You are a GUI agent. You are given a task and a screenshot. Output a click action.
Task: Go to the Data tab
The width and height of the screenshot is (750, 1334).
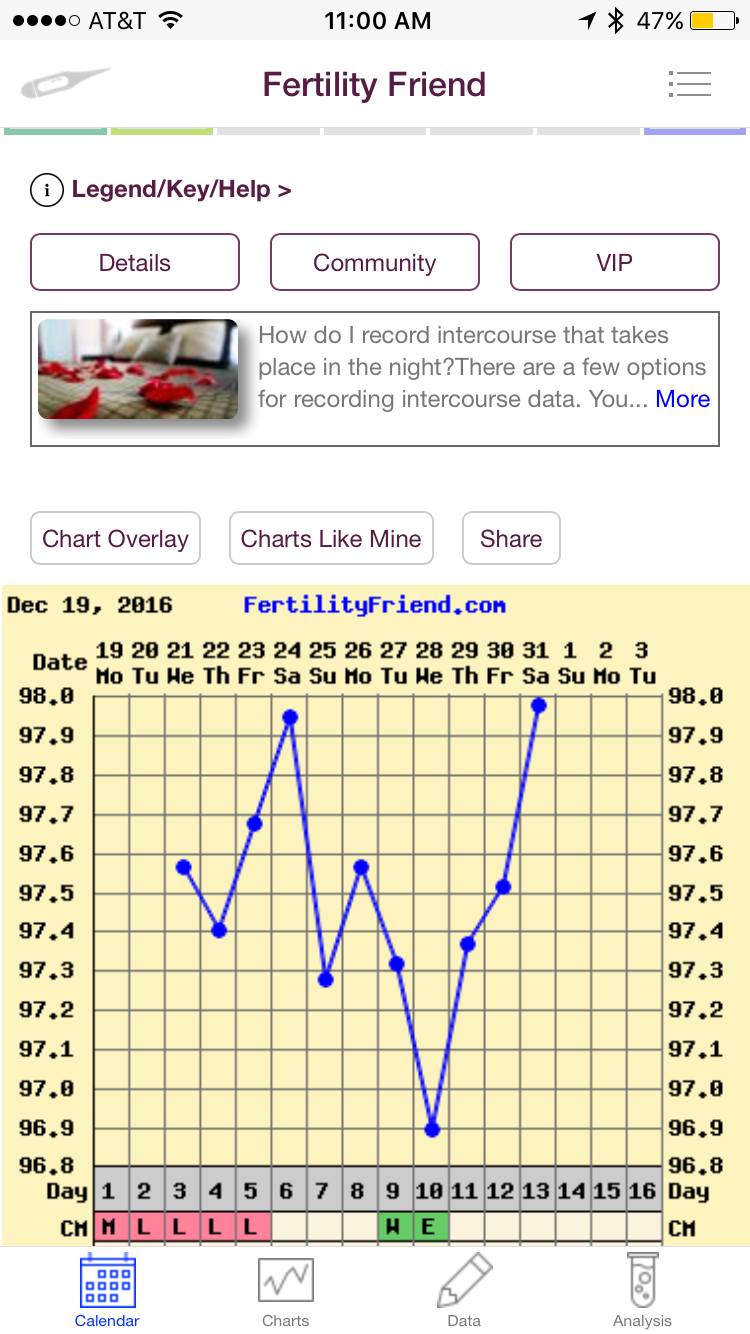[x=464, y=1291]
